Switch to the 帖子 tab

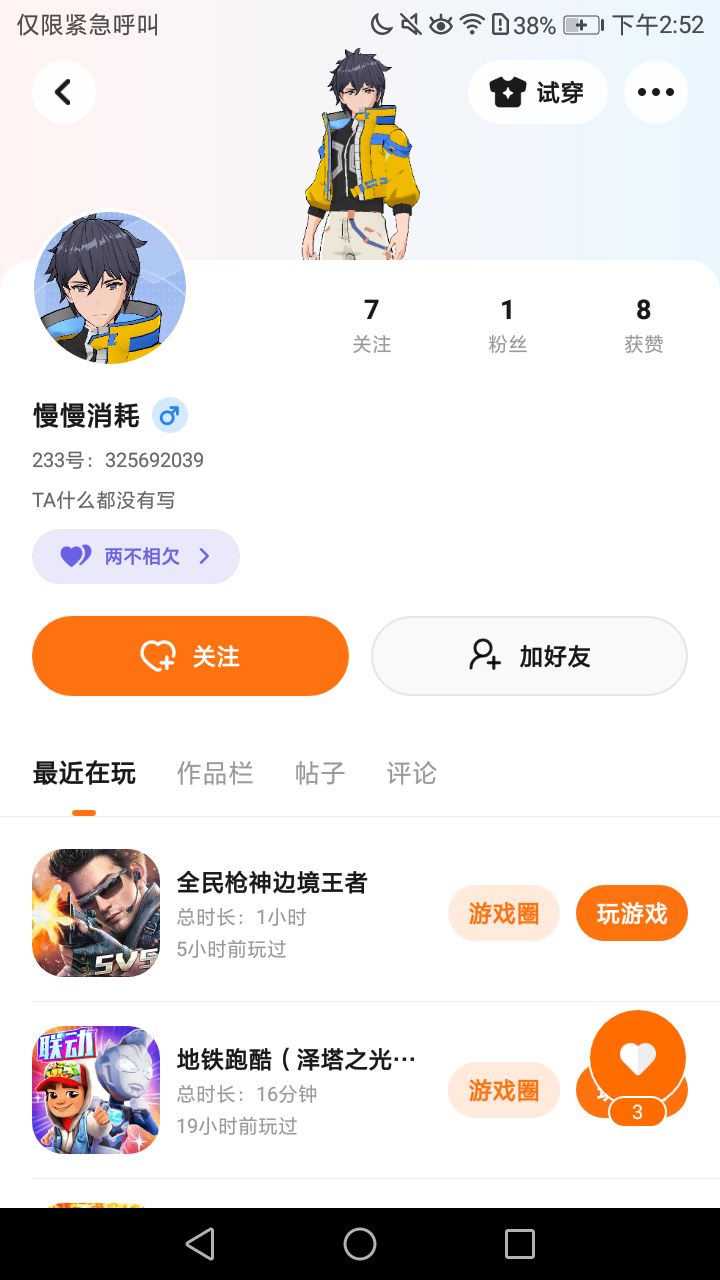coord(320,773)
